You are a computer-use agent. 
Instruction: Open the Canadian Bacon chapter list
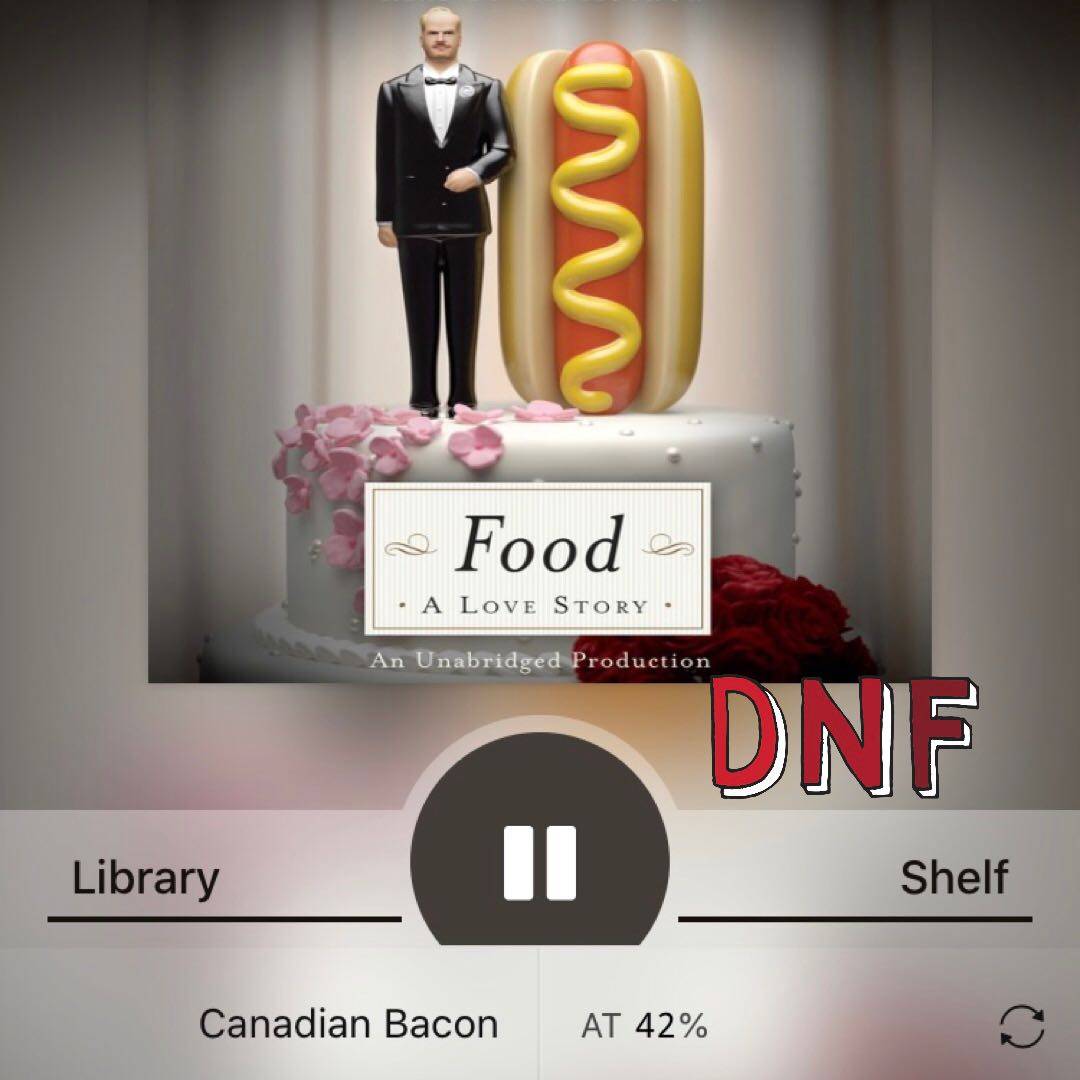pyautogui.click(x=348, y=1025)
